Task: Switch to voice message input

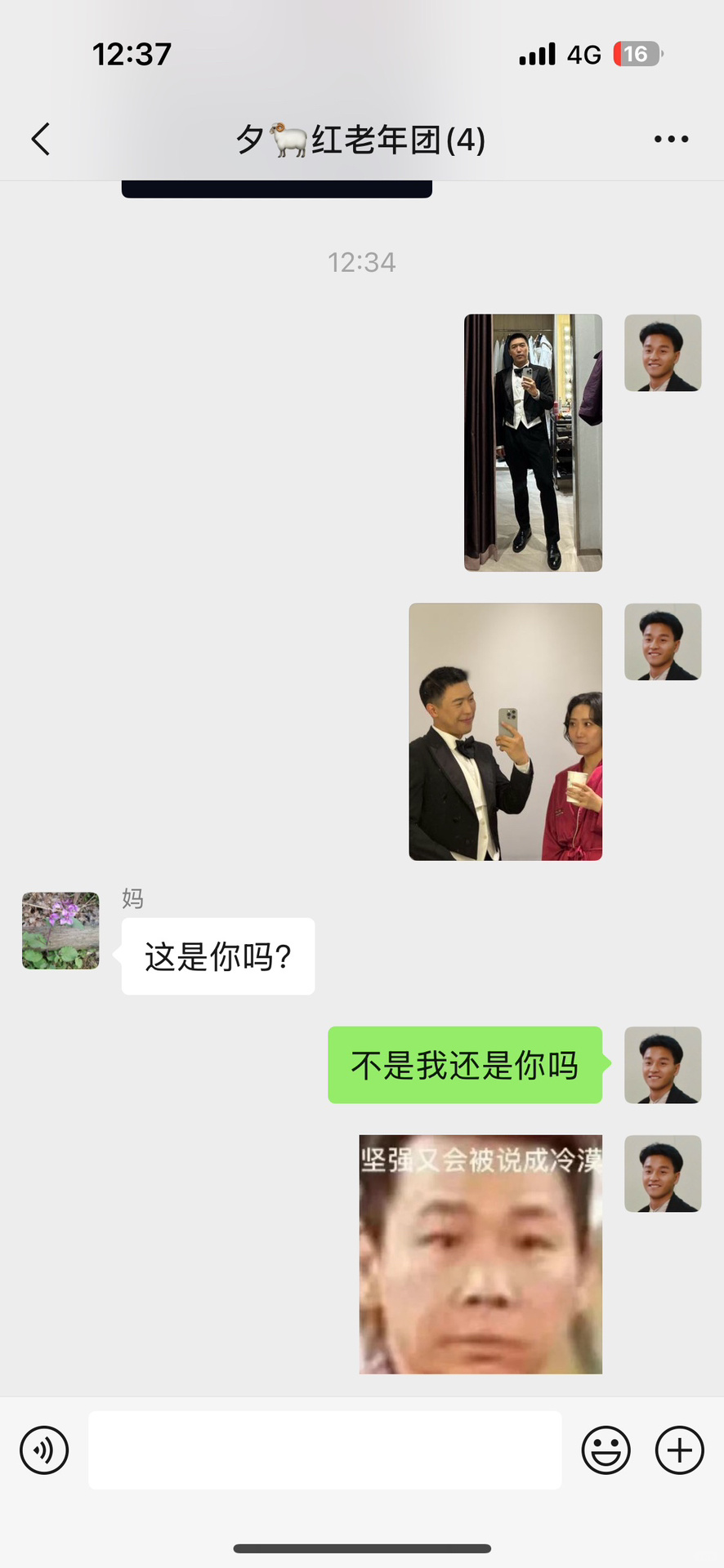Action: point(44,1450)
